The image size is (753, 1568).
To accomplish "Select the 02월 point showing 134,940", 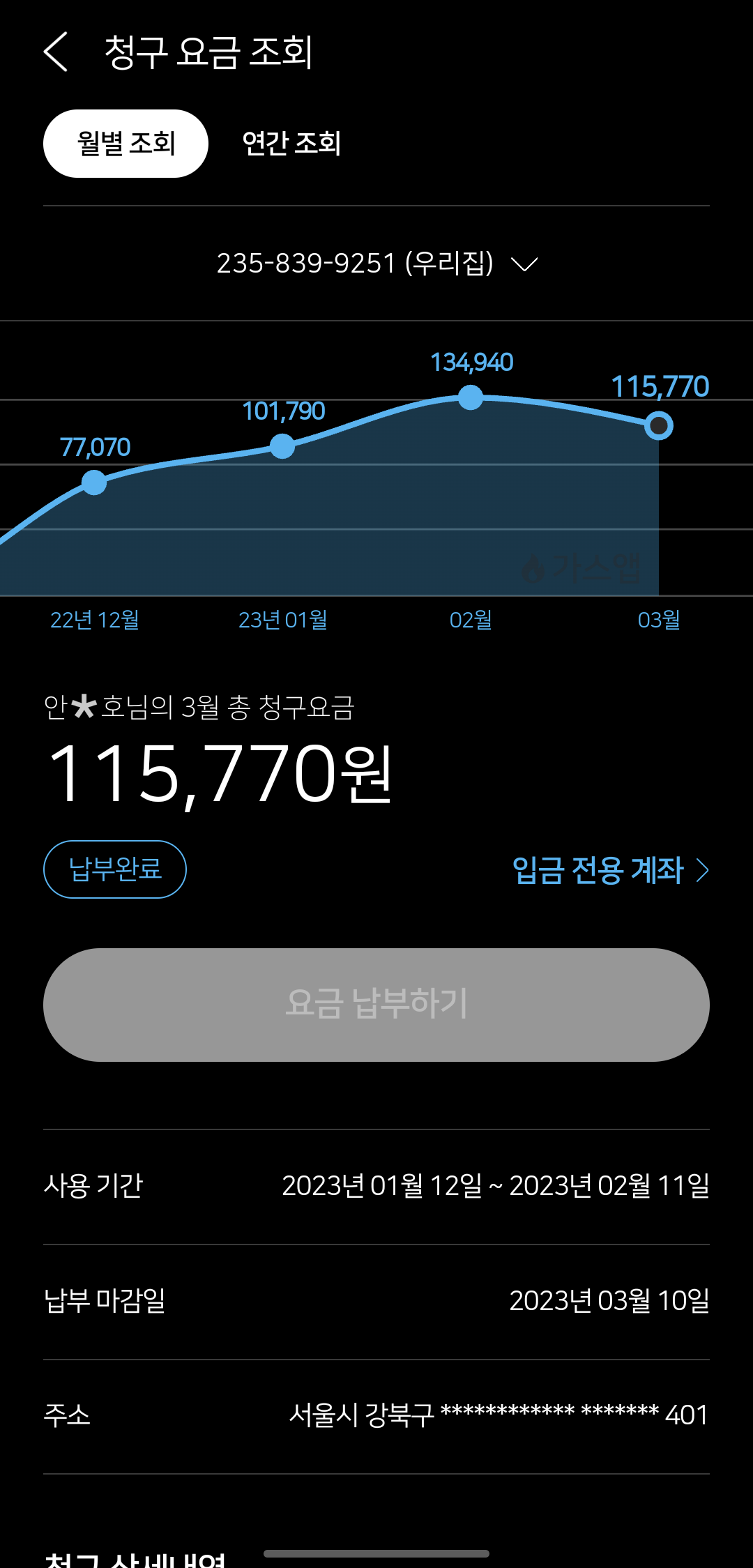I will coord(471,397).
